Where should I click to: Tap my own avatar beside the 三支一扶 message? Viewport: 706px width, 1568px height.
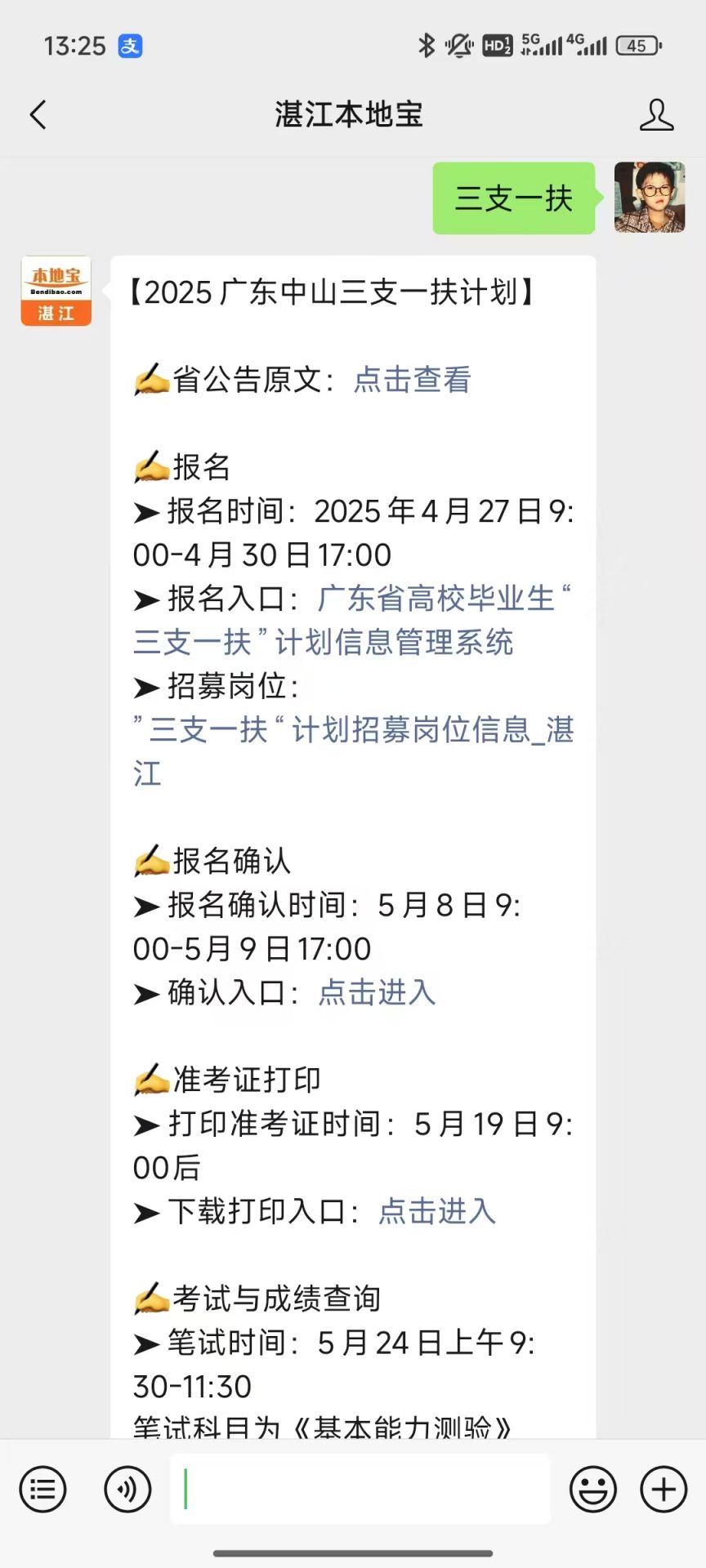(x=649, y=198)
